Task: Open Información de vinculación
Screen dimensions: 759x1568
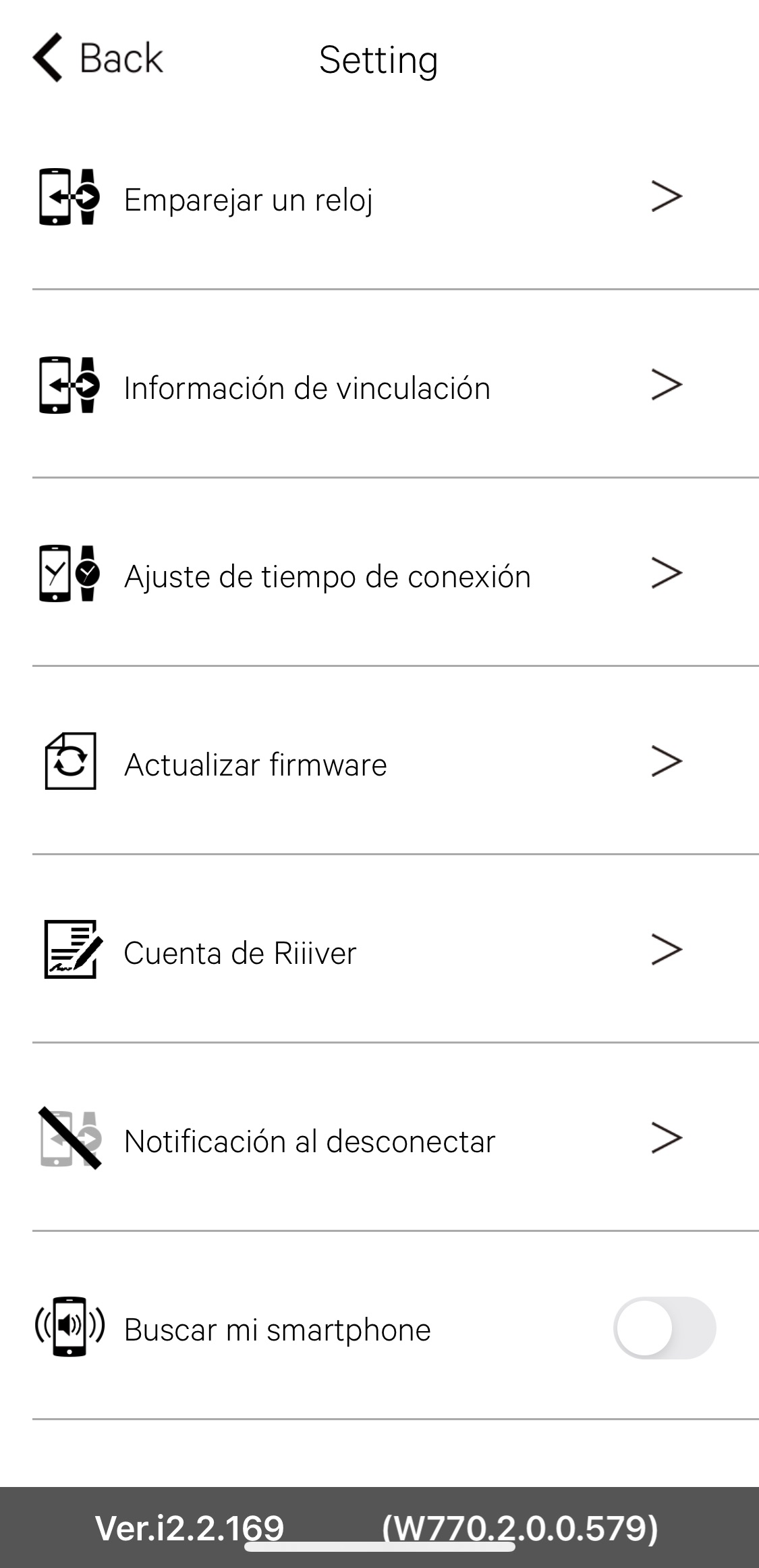Action: [x=307, y=388]
